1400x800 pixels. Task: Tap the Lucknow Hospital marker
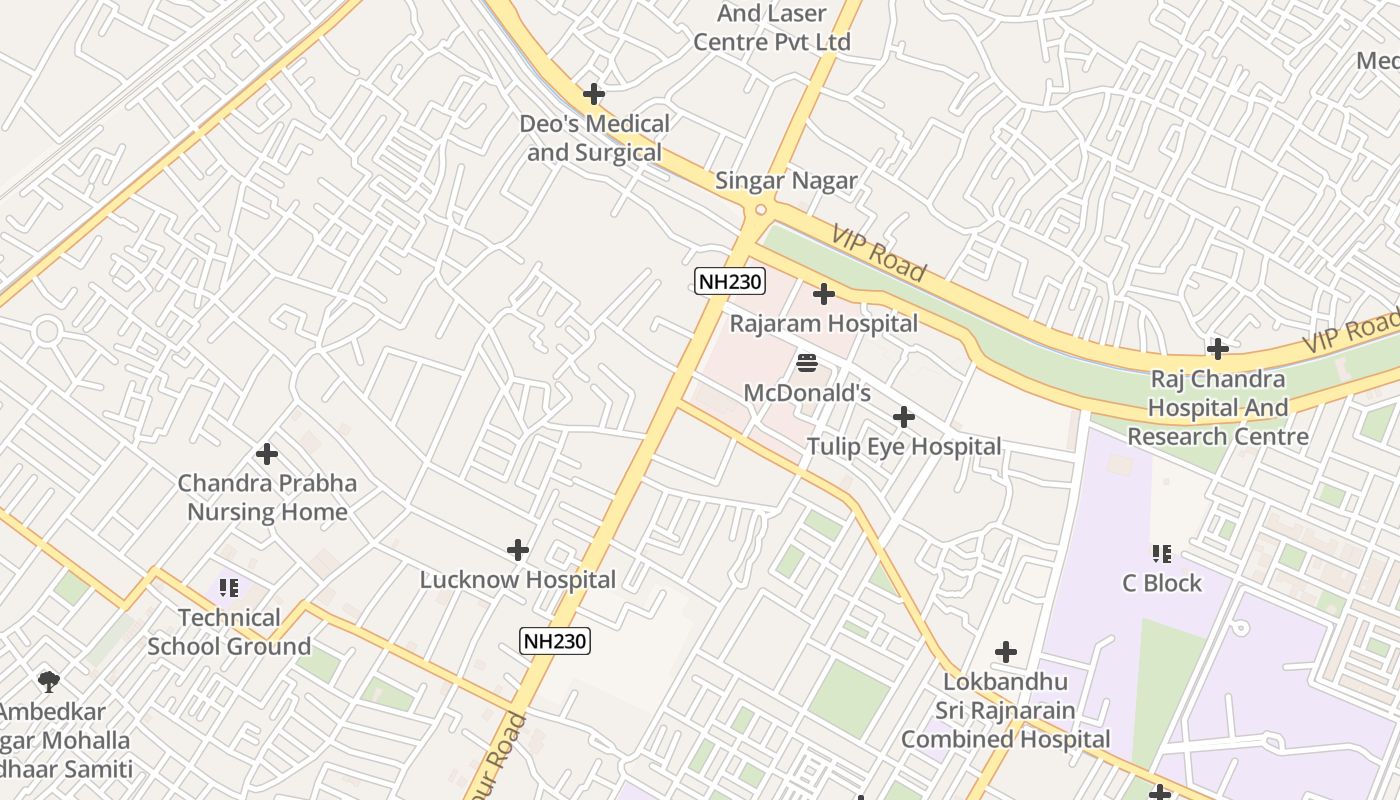coord(518,550)
